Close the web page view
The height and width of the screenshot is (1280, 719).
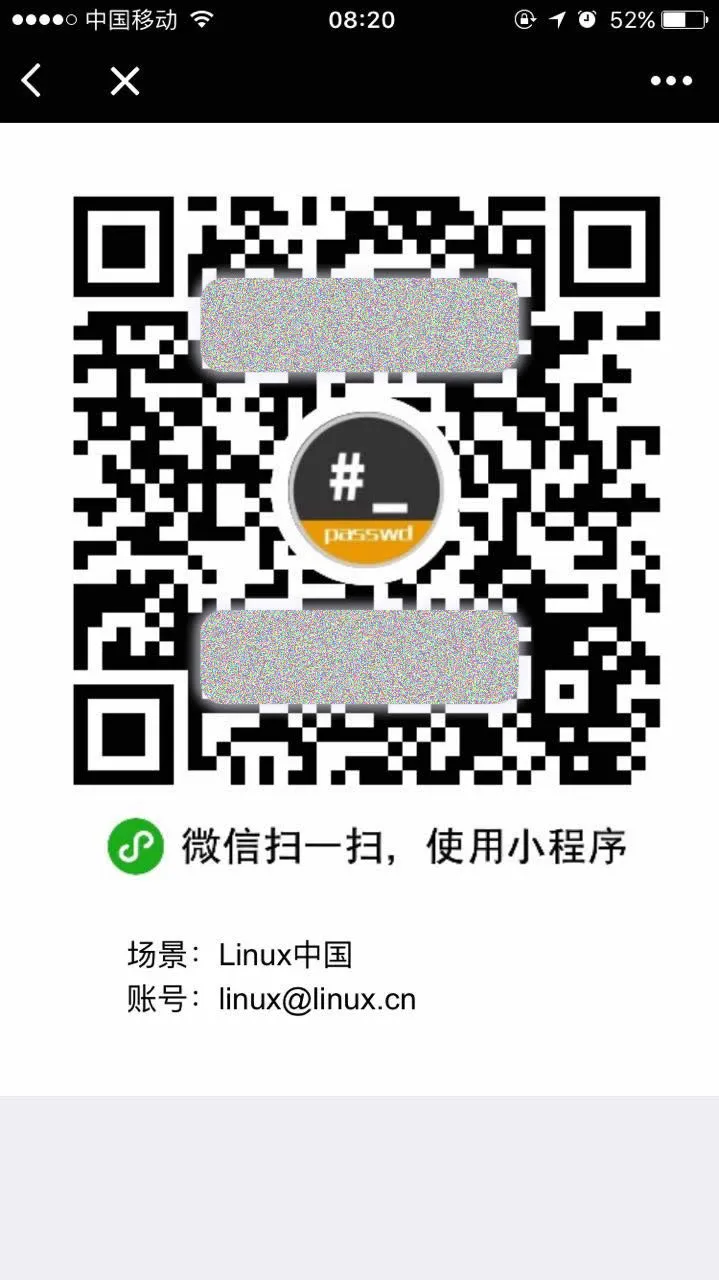(125, 81)
